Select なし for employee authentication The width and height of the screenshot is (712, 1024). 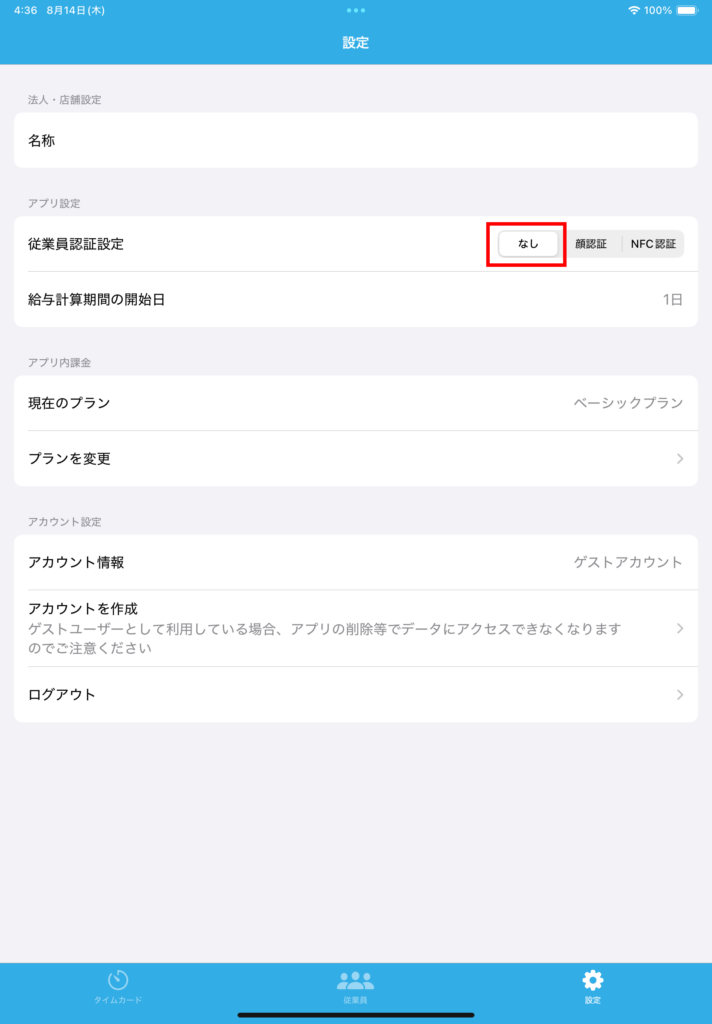click(x=528, y=244)
